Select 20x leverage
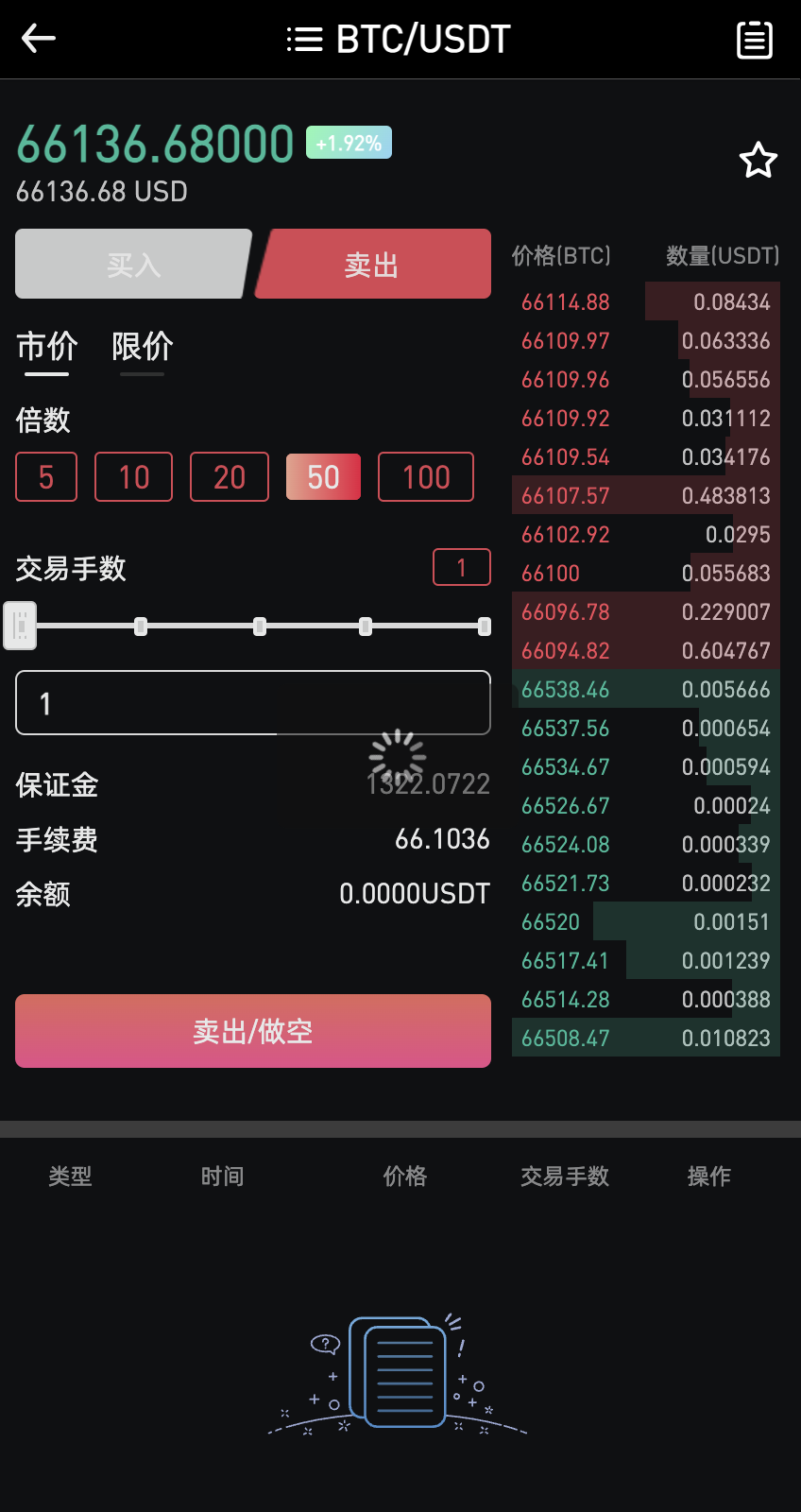Screen dimensions: 801x1512 point(229,477)
